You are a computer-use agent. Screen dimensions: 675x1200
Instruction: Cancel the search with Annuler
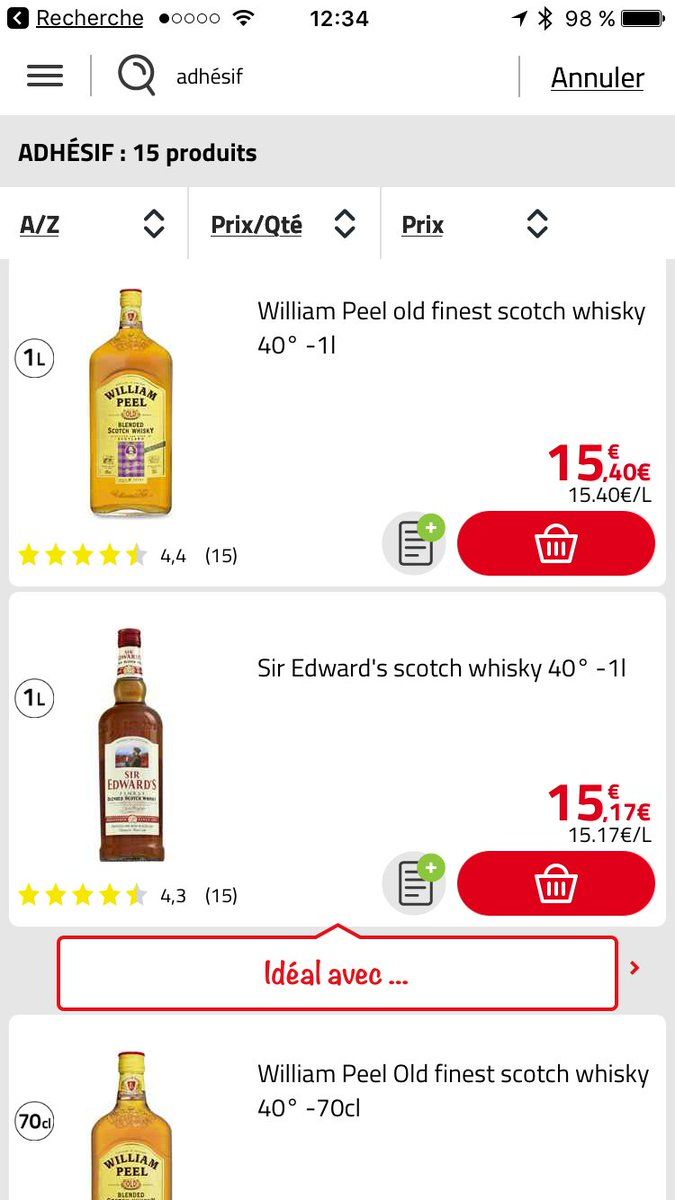coord(597,78)
